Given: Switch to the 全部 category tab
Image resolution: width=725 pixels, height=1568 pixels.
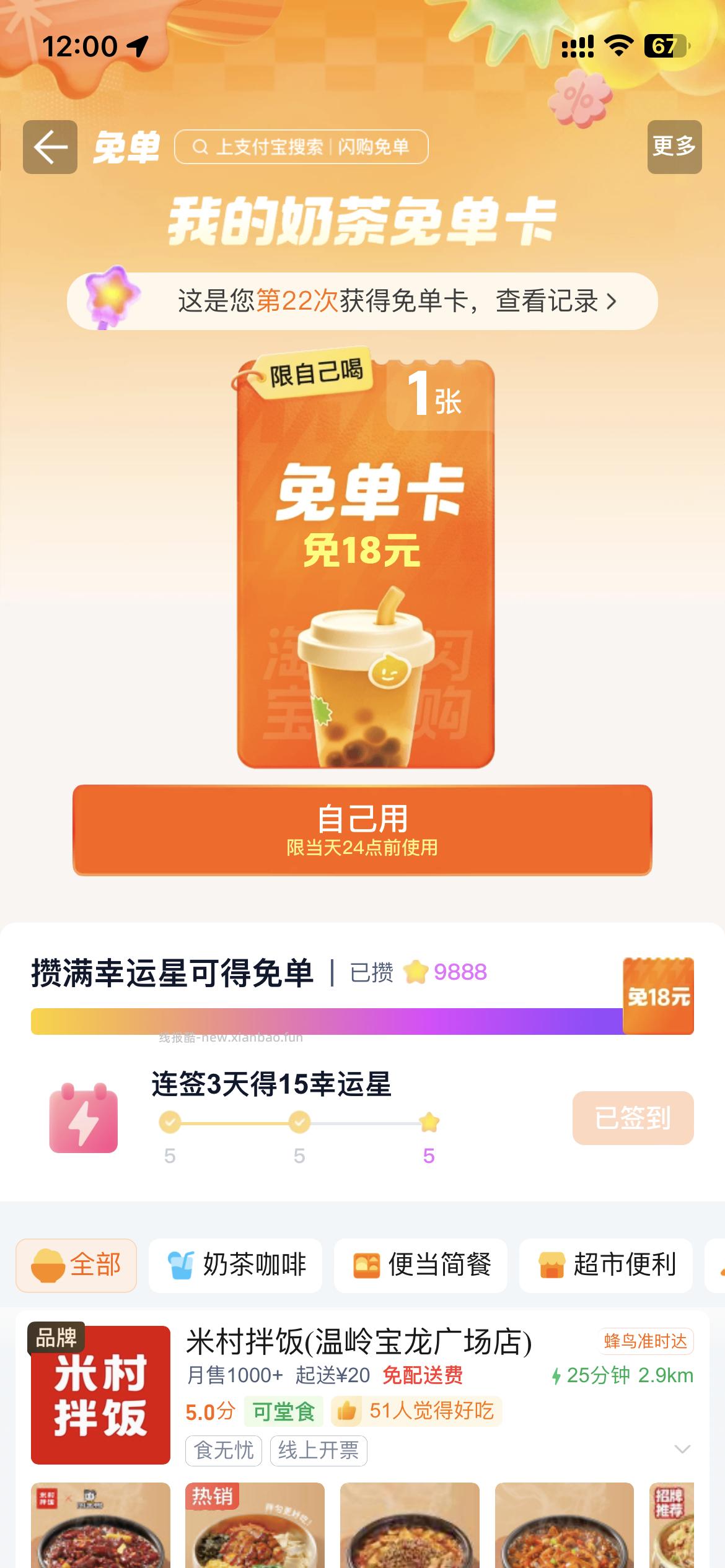Looking at the screenshot, I should [76, 1265].
